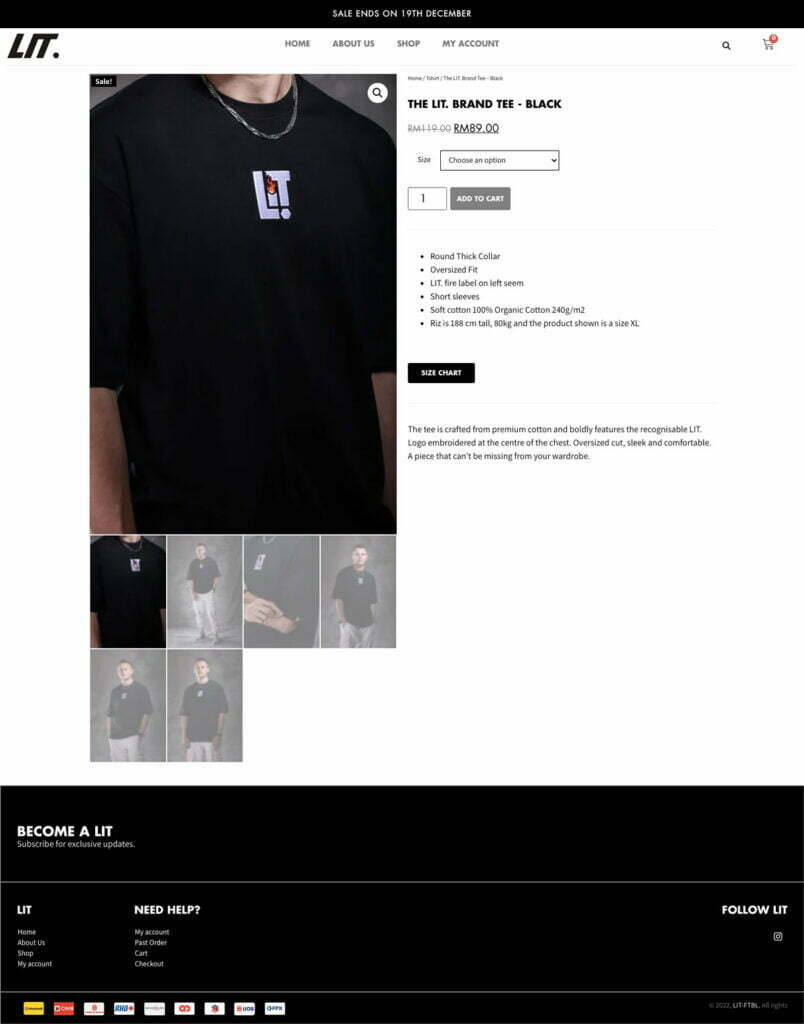Open Past Order in footer
The image size is (804, 1024).
[151, 943]
